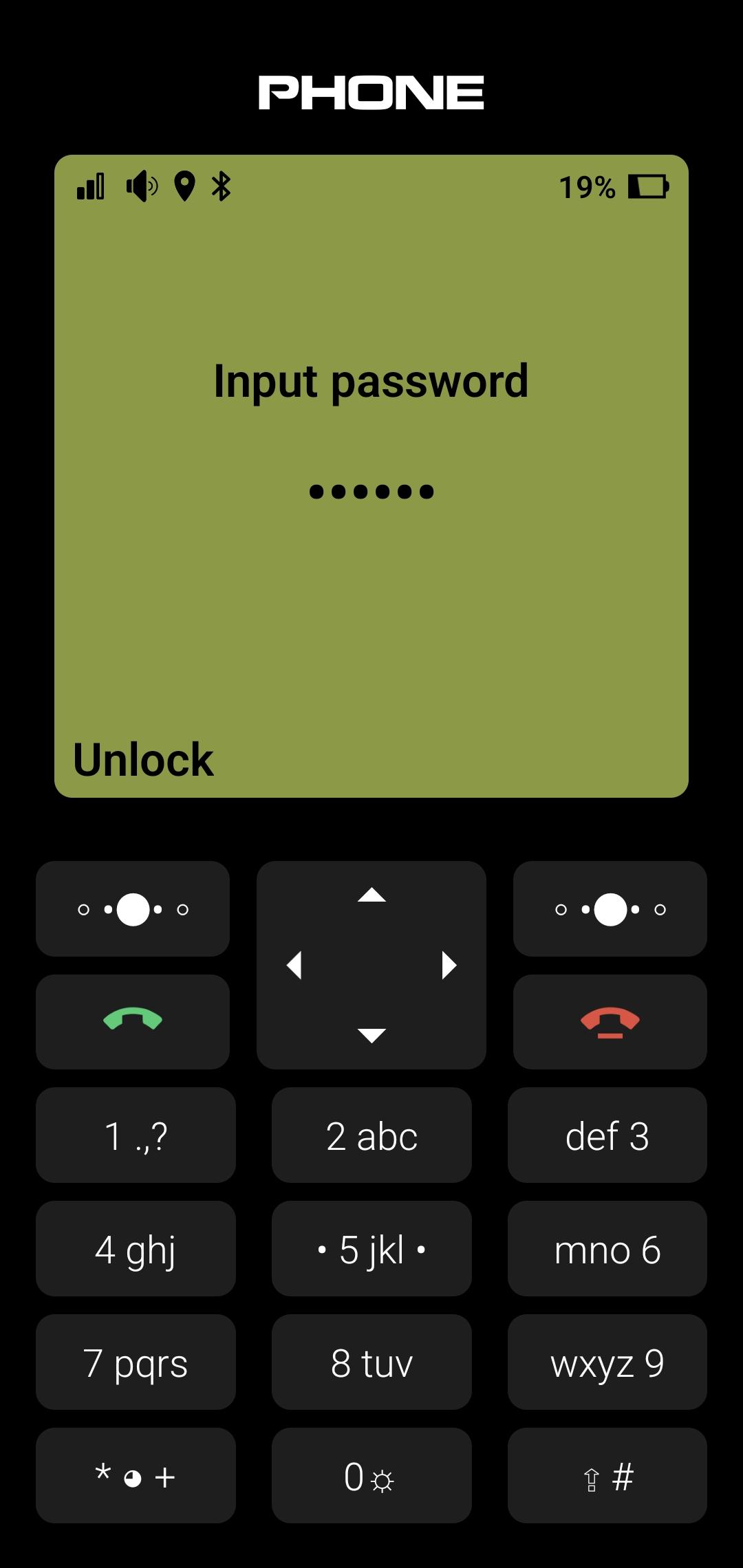Tap the down arrow on the D-pad
The width and height of the screenshot is (743, 1568).
pyautogui.click(x=371, y=1035)
